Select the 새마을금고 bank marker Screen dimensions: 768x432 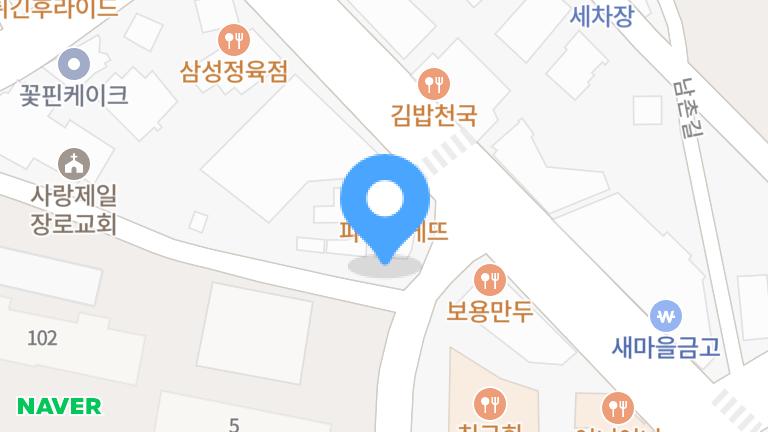[665, 317]
